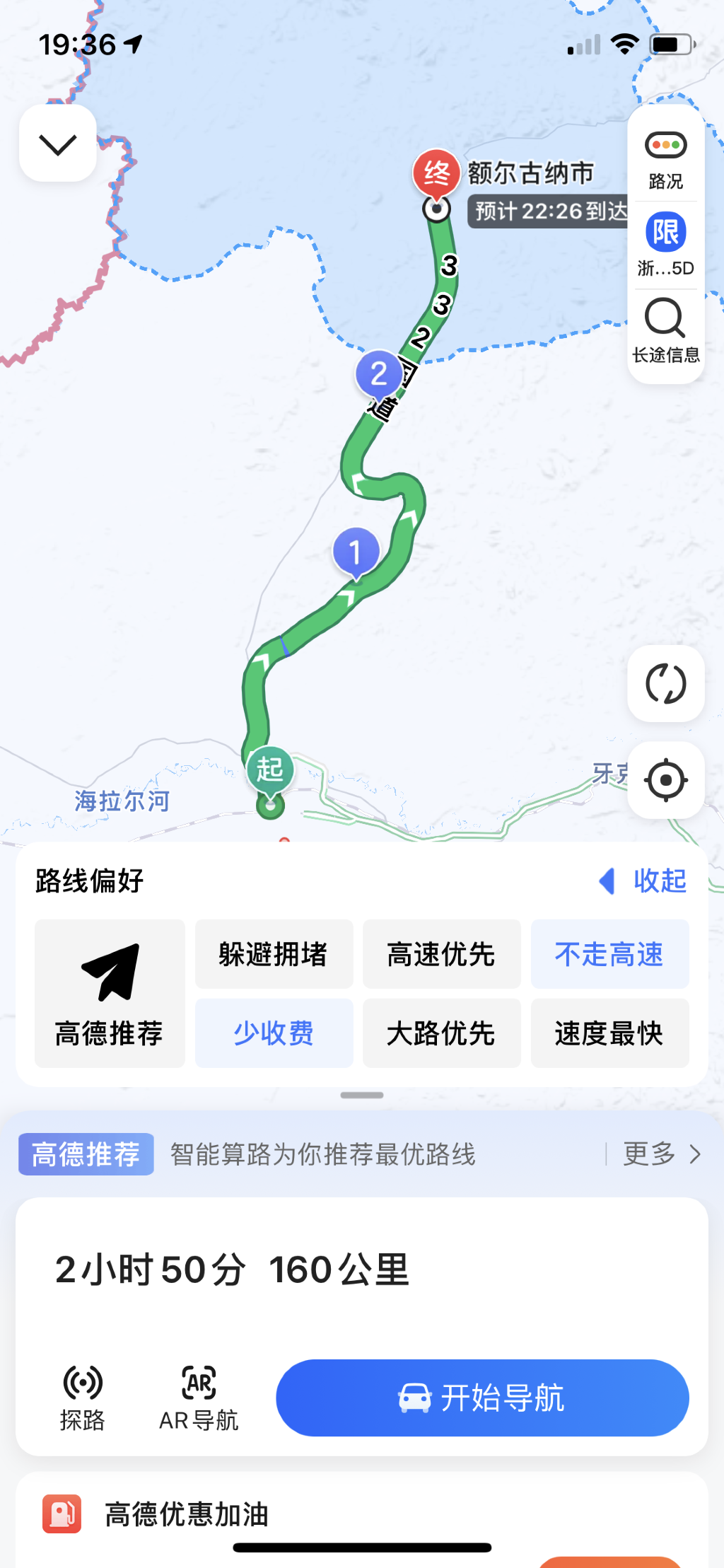Open the 限 vehicle restriction setting
This screenshot has height=1568, width=724.
pyautogui.click(x=665, y=244)
